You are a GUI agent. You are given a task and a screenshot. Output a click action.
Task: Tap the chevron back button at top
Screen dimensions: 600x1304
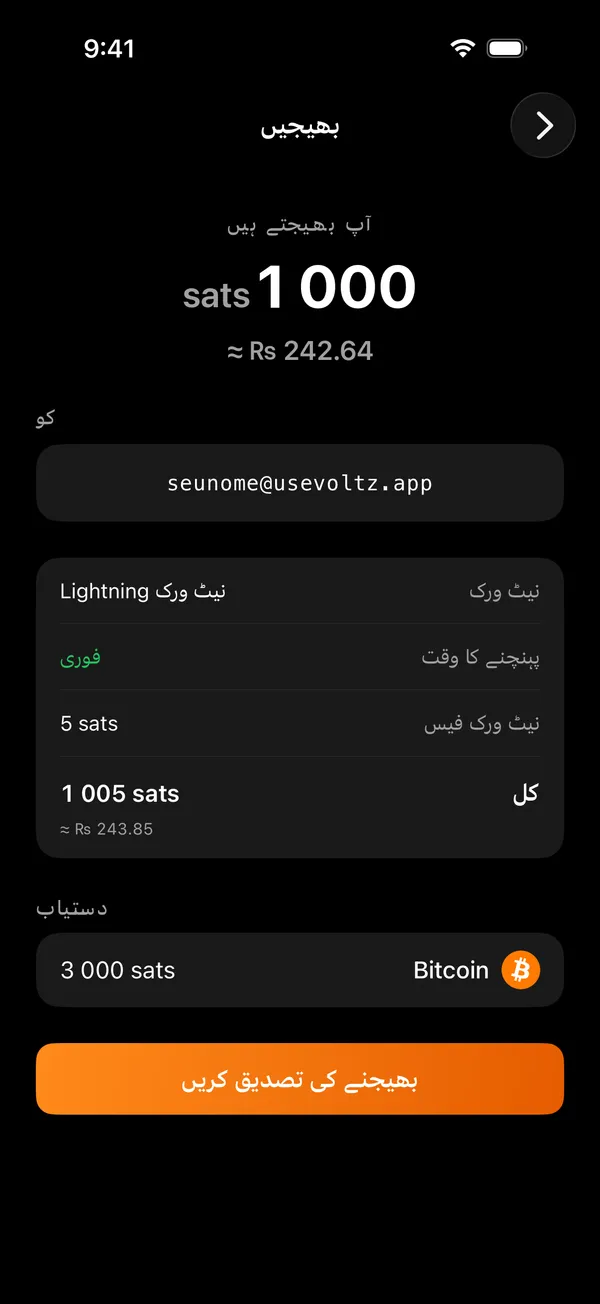click(543, 125)
